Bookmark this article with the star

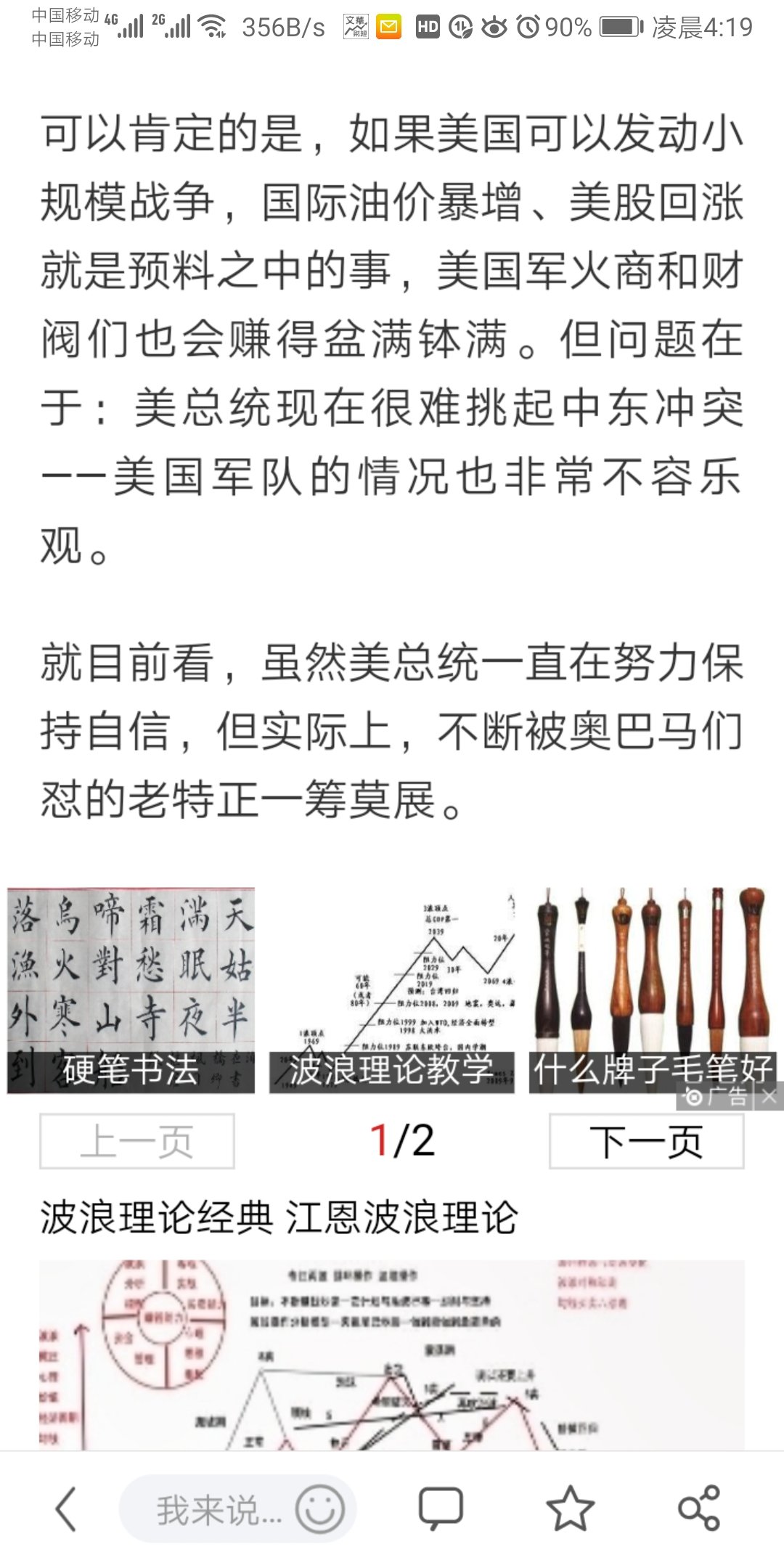tap(570, 1509)
